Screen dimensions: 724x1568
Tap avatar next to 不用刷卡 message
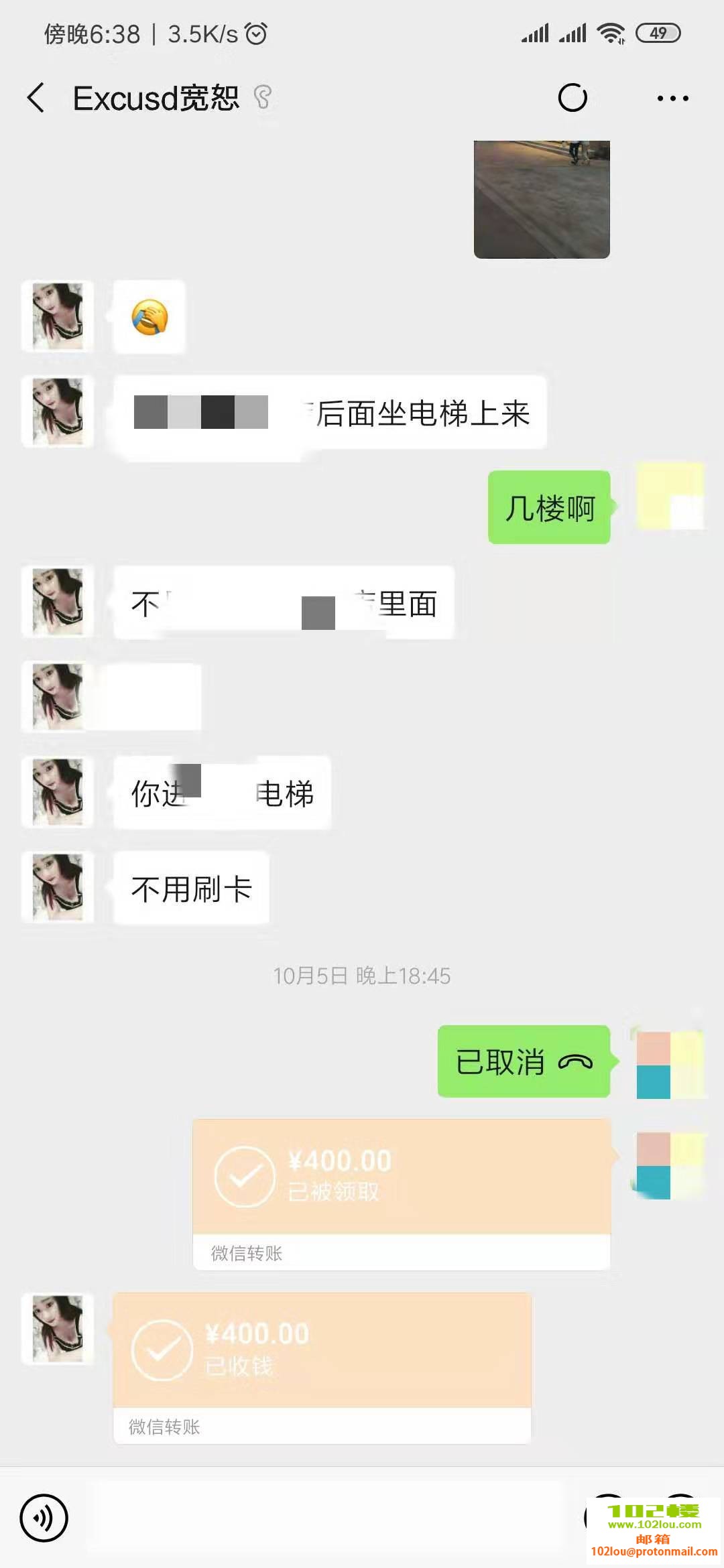coord(57,887)
